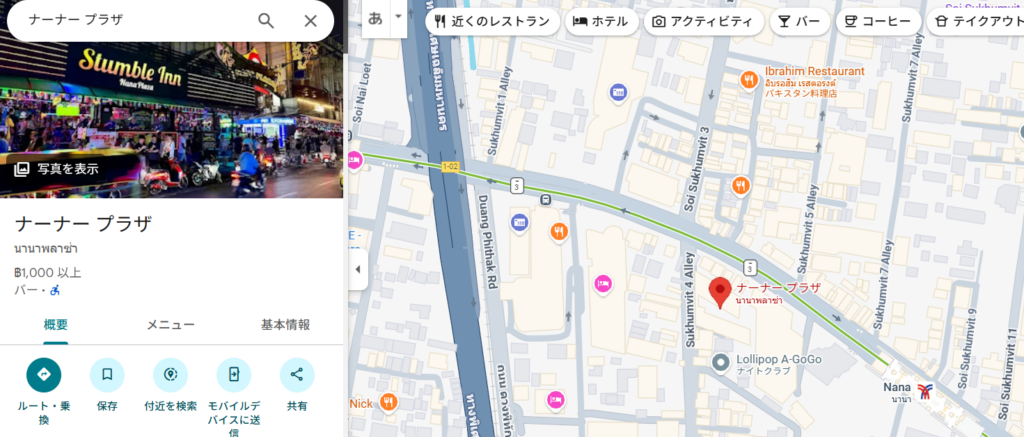Screen dimensions: 1024x437
Task: Save this place with 保存
Action: (107, 375)
